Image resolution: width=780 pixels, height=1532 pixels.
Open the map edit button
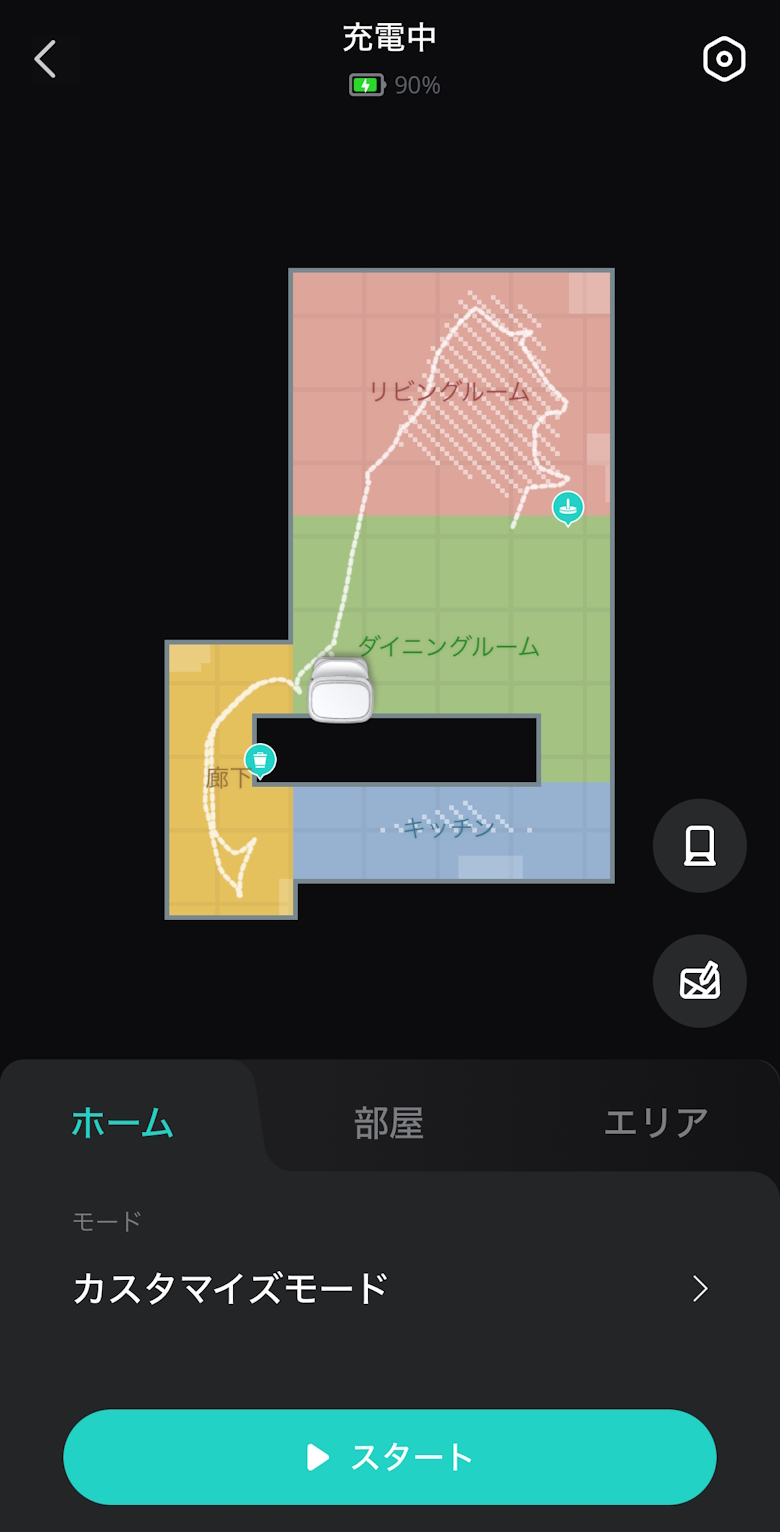699,981
